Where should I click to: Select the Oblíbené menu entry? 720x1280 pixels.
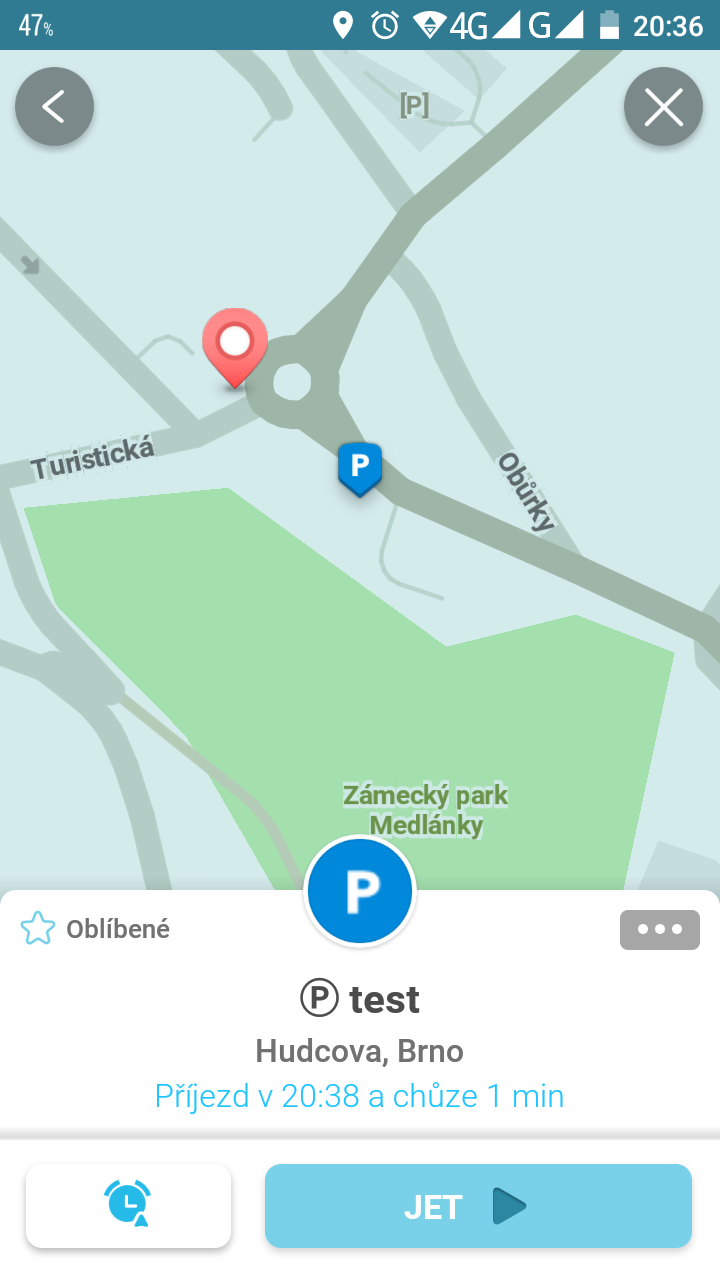(117, 929)
